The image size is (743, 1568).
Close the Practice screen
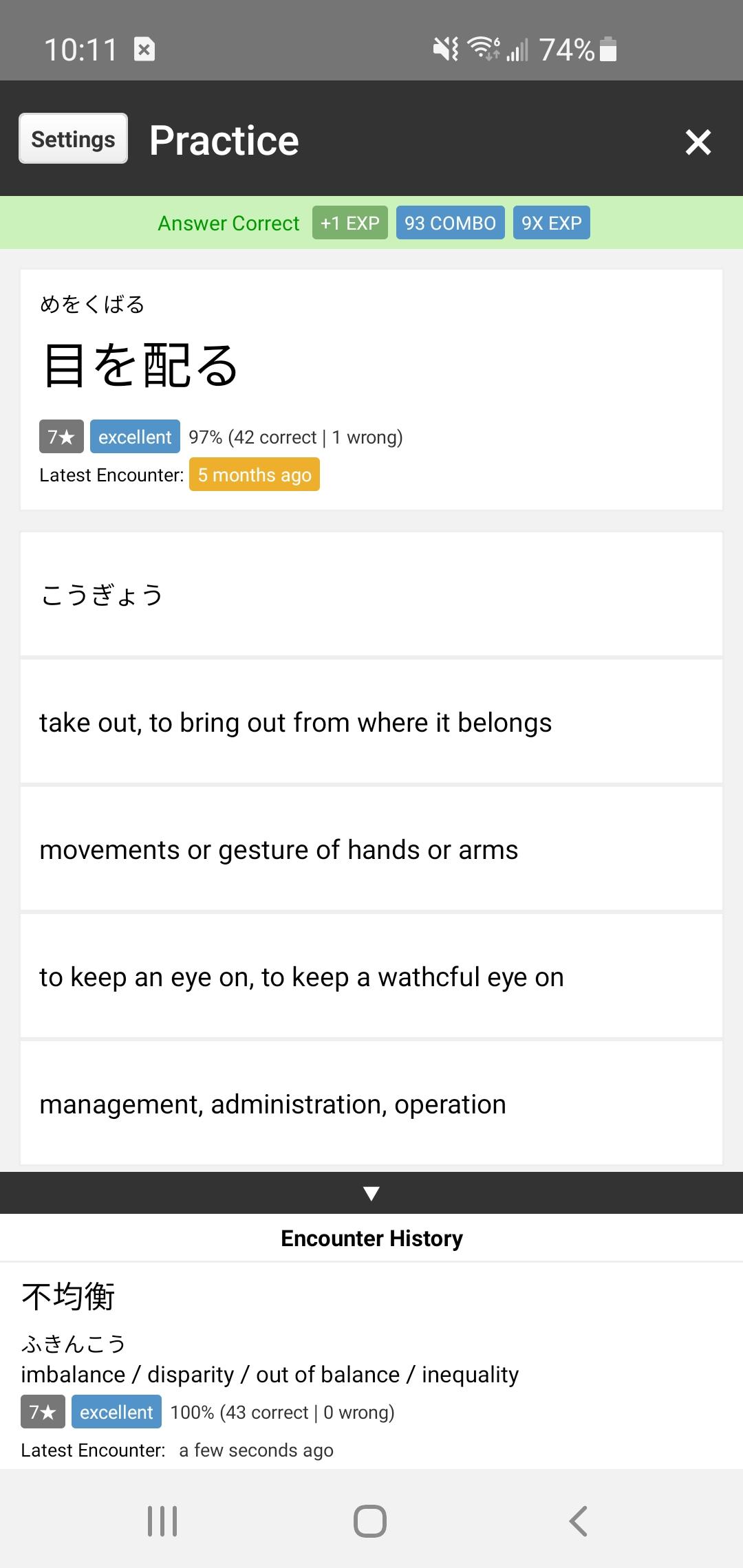(x=698, y=142)
